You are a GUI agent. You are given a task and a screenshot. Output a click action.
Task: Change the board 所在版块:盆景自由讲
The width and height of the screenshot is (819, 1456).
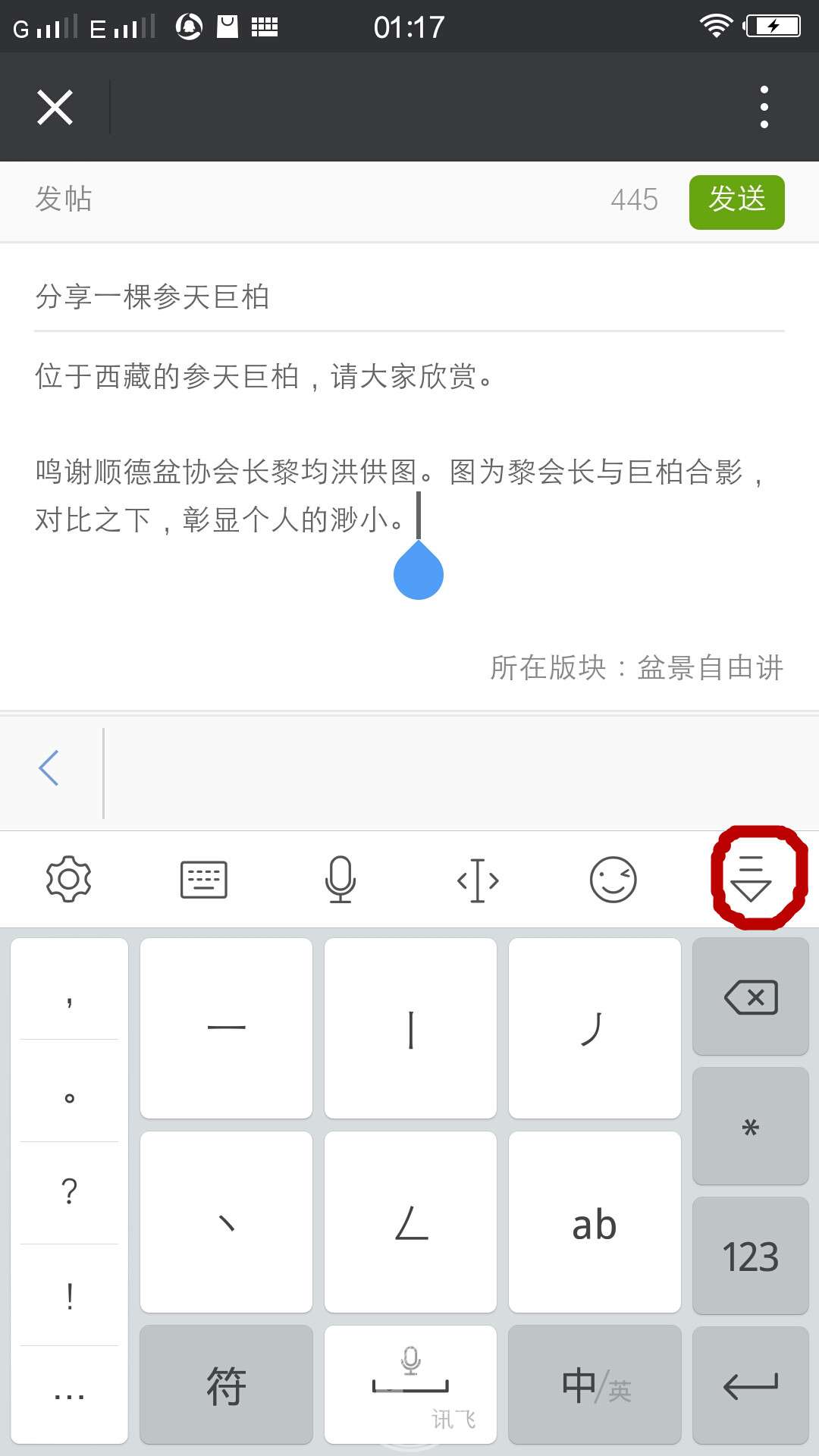pyautogui.click(x=635, y=668)
